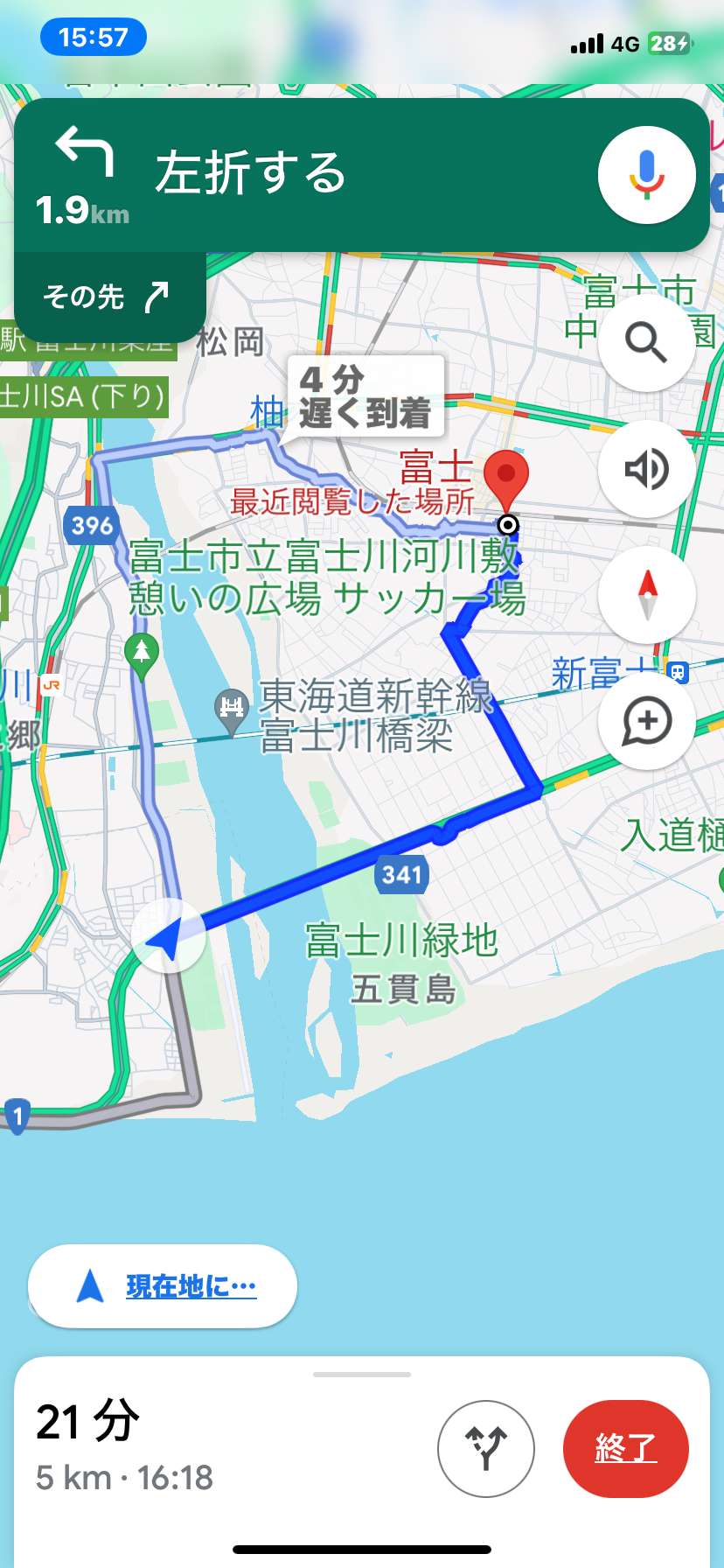Open the 東海道新幹線 富士川橋梁 bridge marker
Viewport: 724px width, 1568px height.
(232, 706)
